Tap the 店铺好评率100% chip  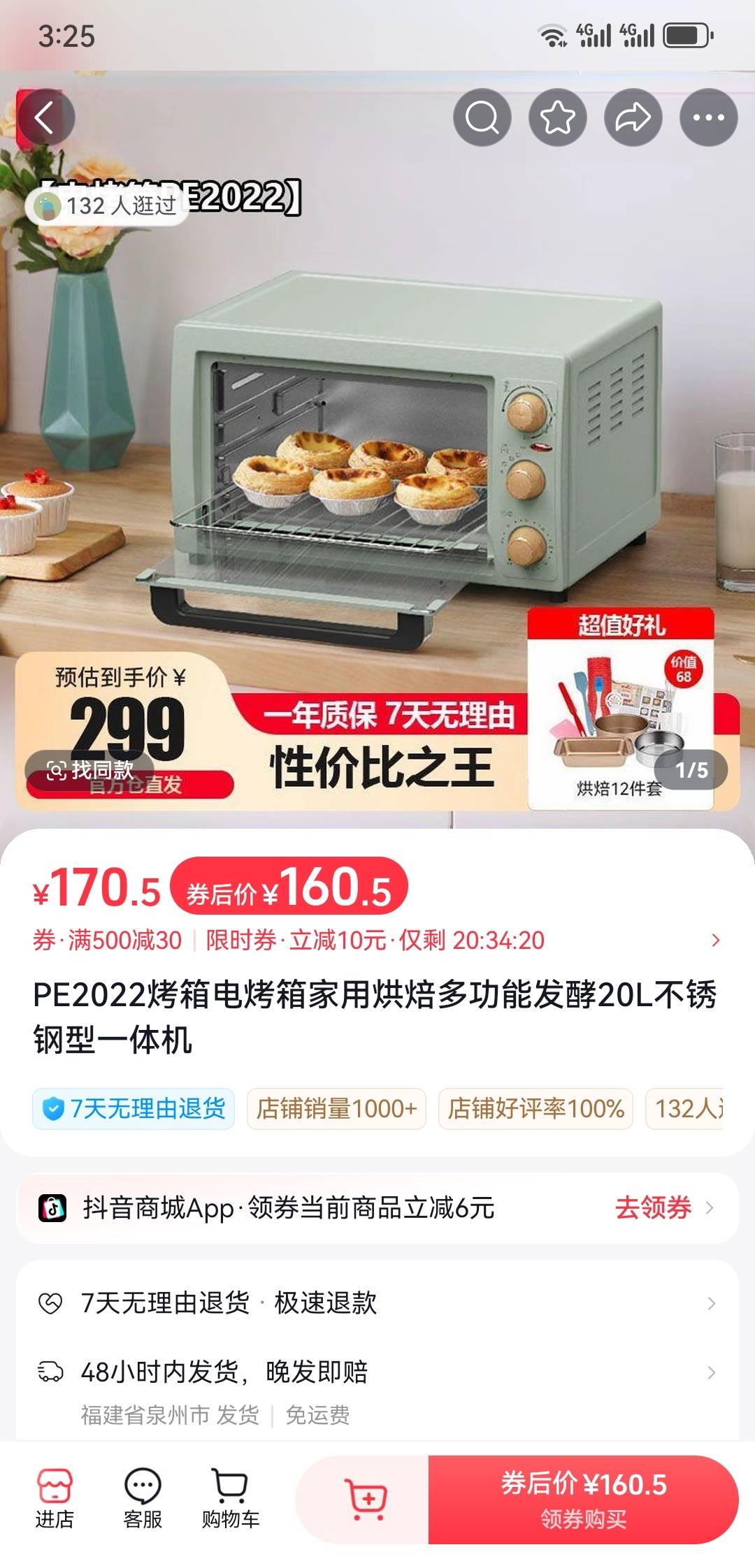click(535, 1108)
